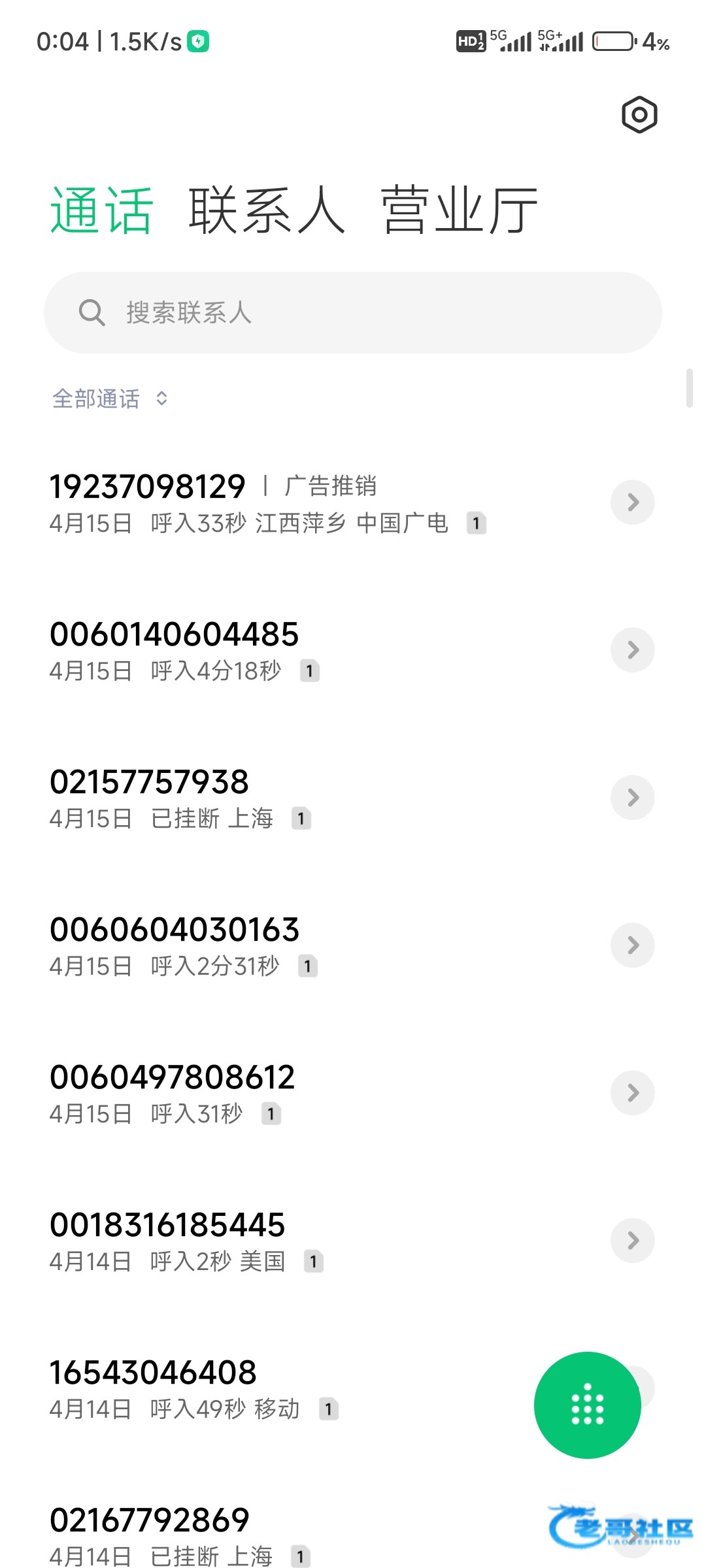Call back 19237098129 from the log
This screenshot has width=706, height=1568.
tap(261, 502)
